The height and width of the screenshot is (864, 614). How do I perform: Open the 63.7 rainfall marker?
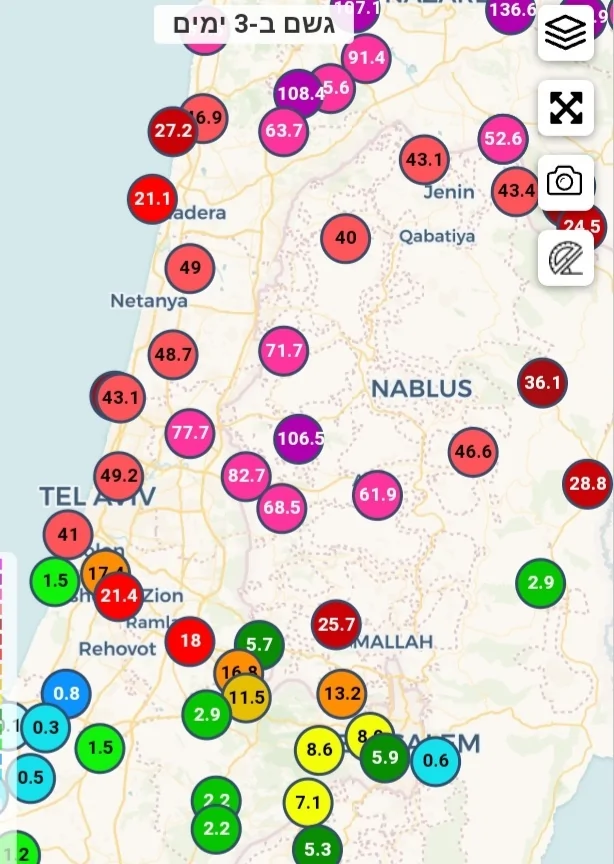pyautogui.click(x=284, y=130)
